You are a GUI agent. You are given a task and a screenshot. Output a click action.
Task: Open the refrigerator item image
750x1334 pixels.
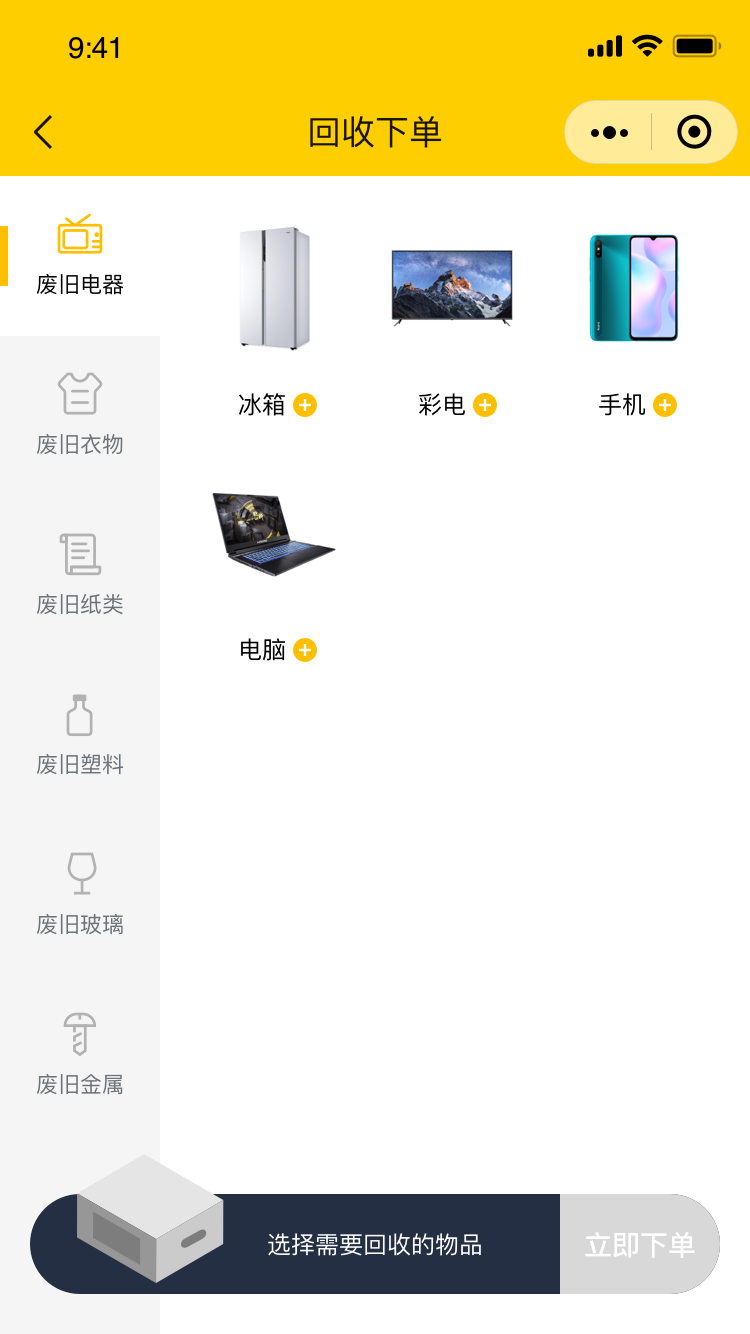click(x=274, y=288)
